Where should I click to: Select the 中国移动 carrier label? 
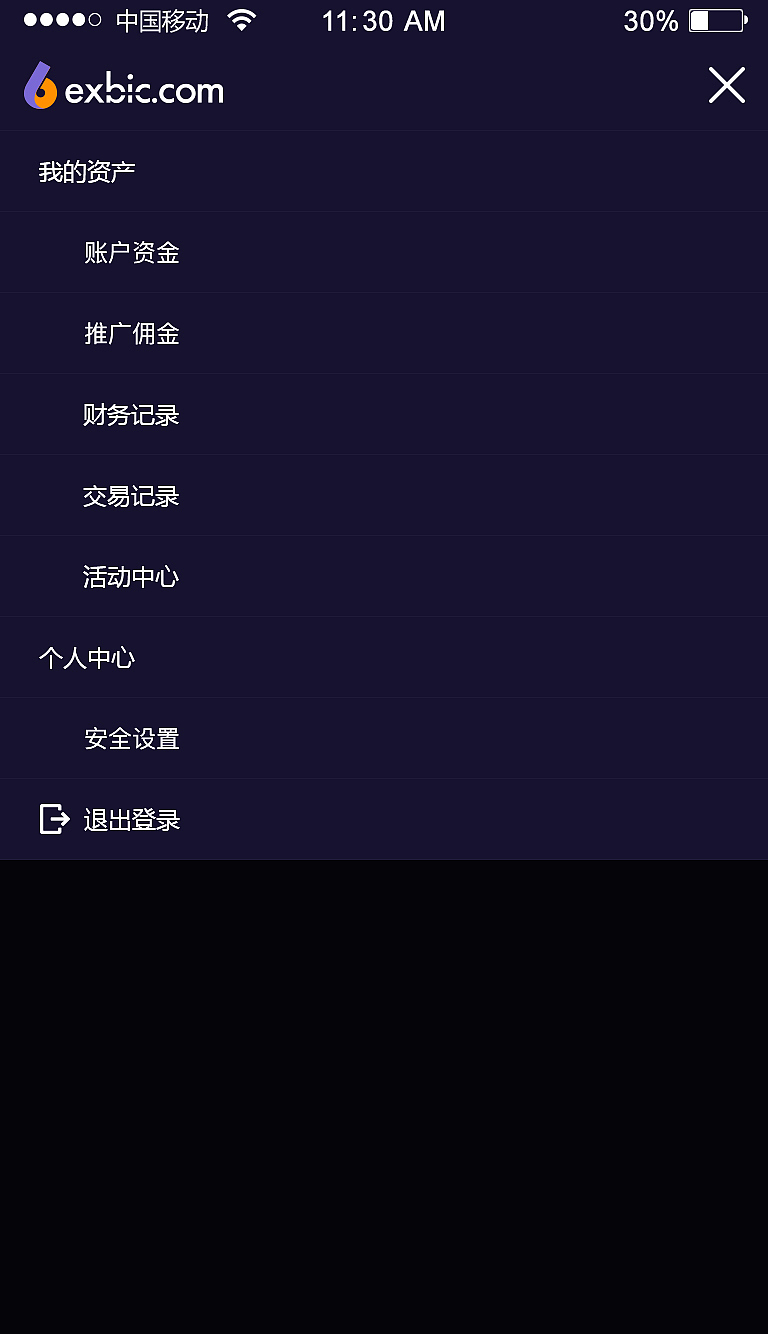coord(165,21)
